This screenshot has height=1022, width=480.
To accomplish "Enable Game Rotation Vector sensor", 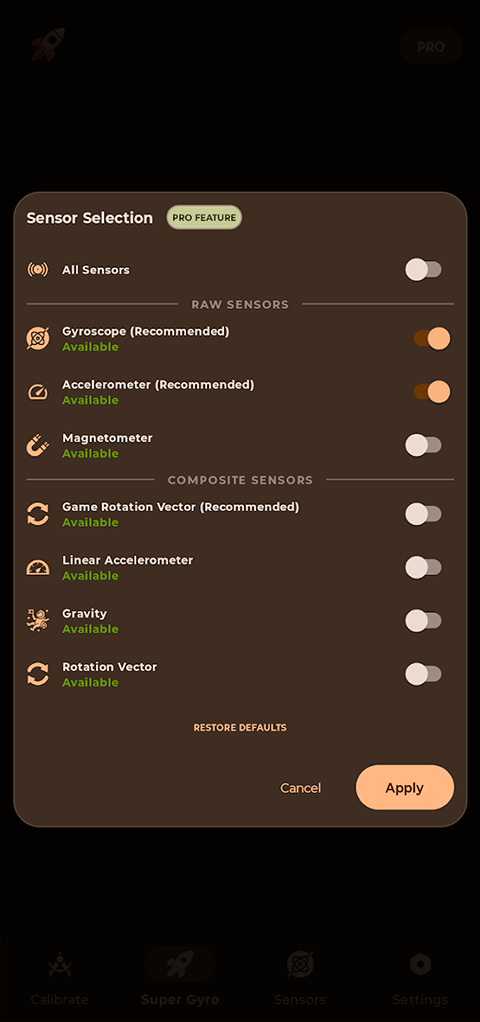I will (423, 514).
